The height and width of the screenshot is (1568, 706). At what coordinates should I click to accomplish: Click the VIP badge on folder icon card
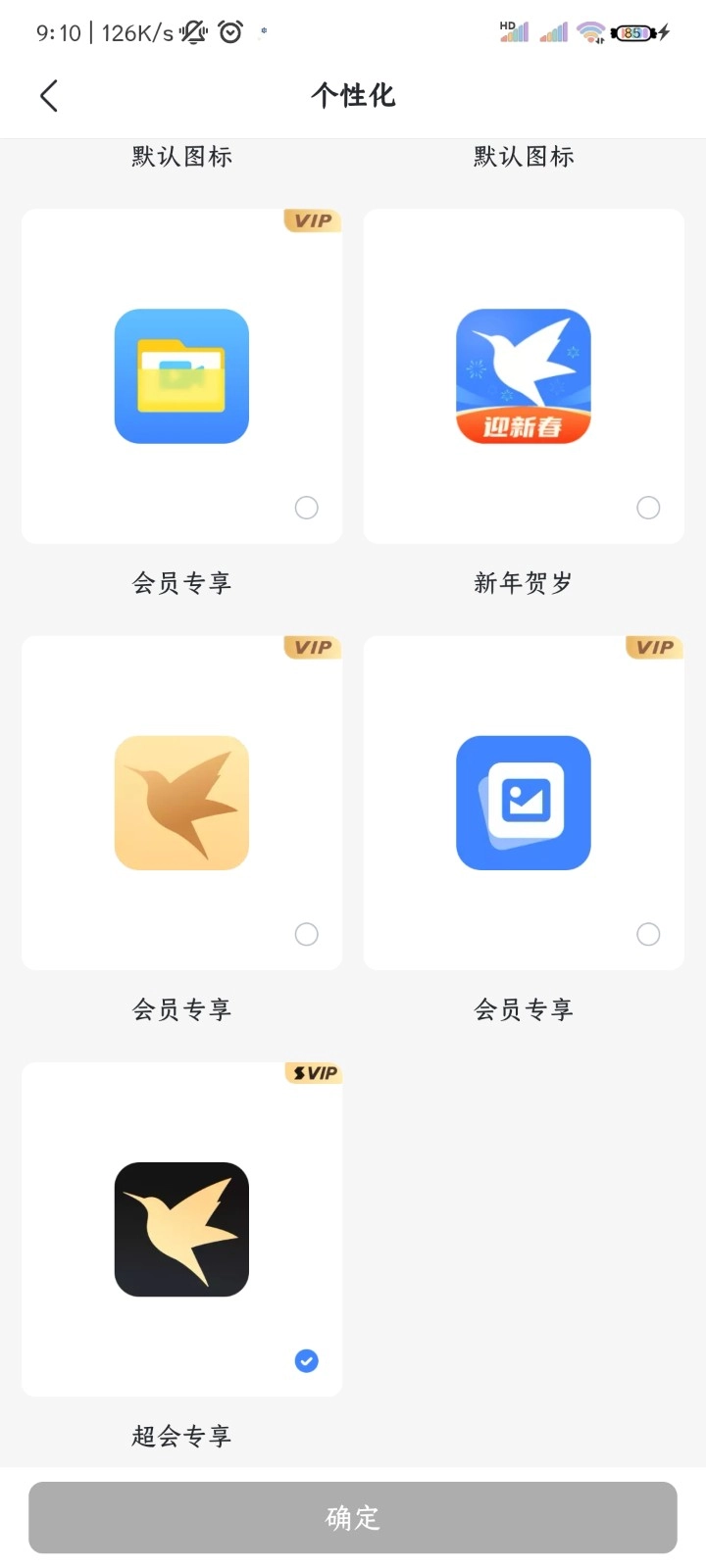pyautogui.click(x=311, y=220)
